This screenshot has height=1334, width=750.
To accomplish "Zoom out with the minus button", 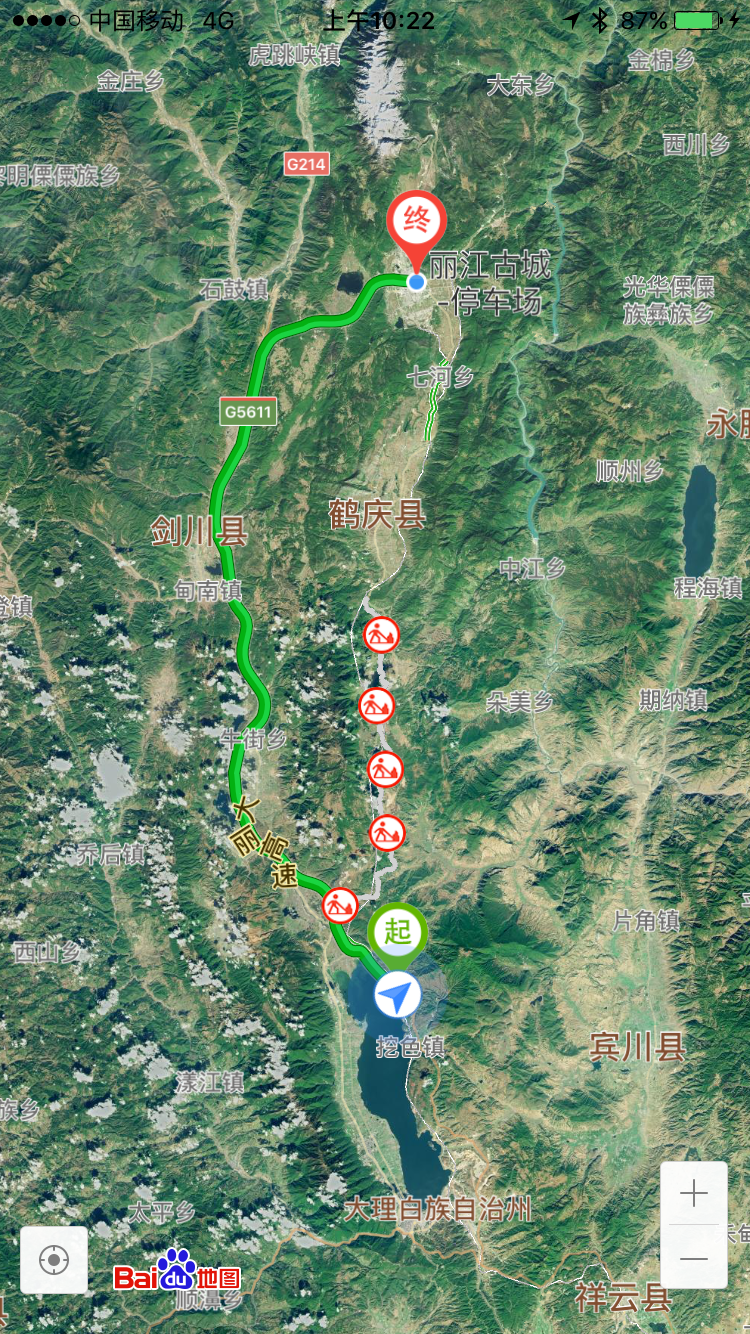I will click(694, 1258).
